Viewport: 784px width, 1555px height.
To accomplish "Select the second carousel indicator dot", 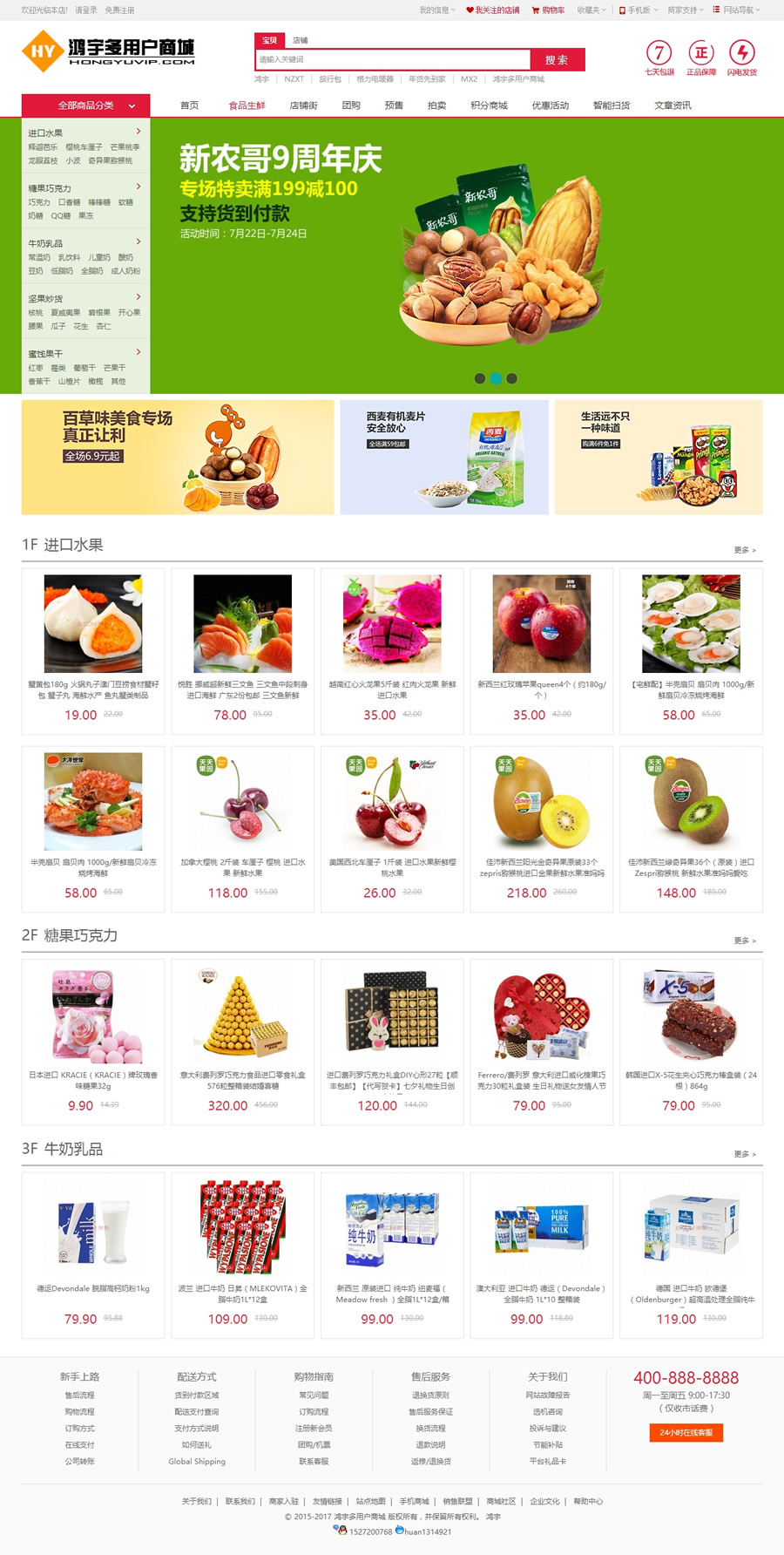I will [x=497, y=378].
